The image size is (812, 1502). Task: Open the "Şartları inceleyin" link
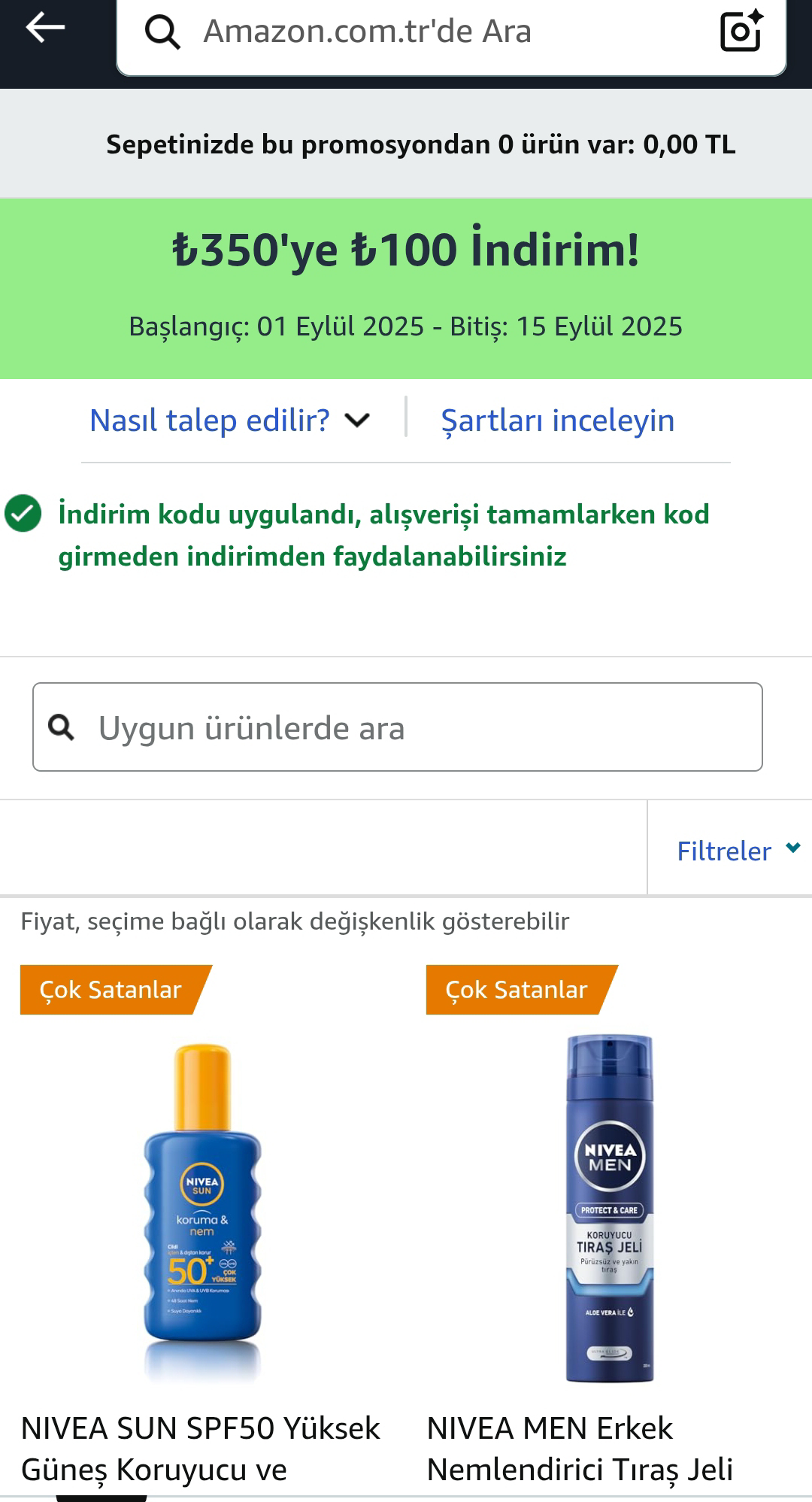coord(557,420)
